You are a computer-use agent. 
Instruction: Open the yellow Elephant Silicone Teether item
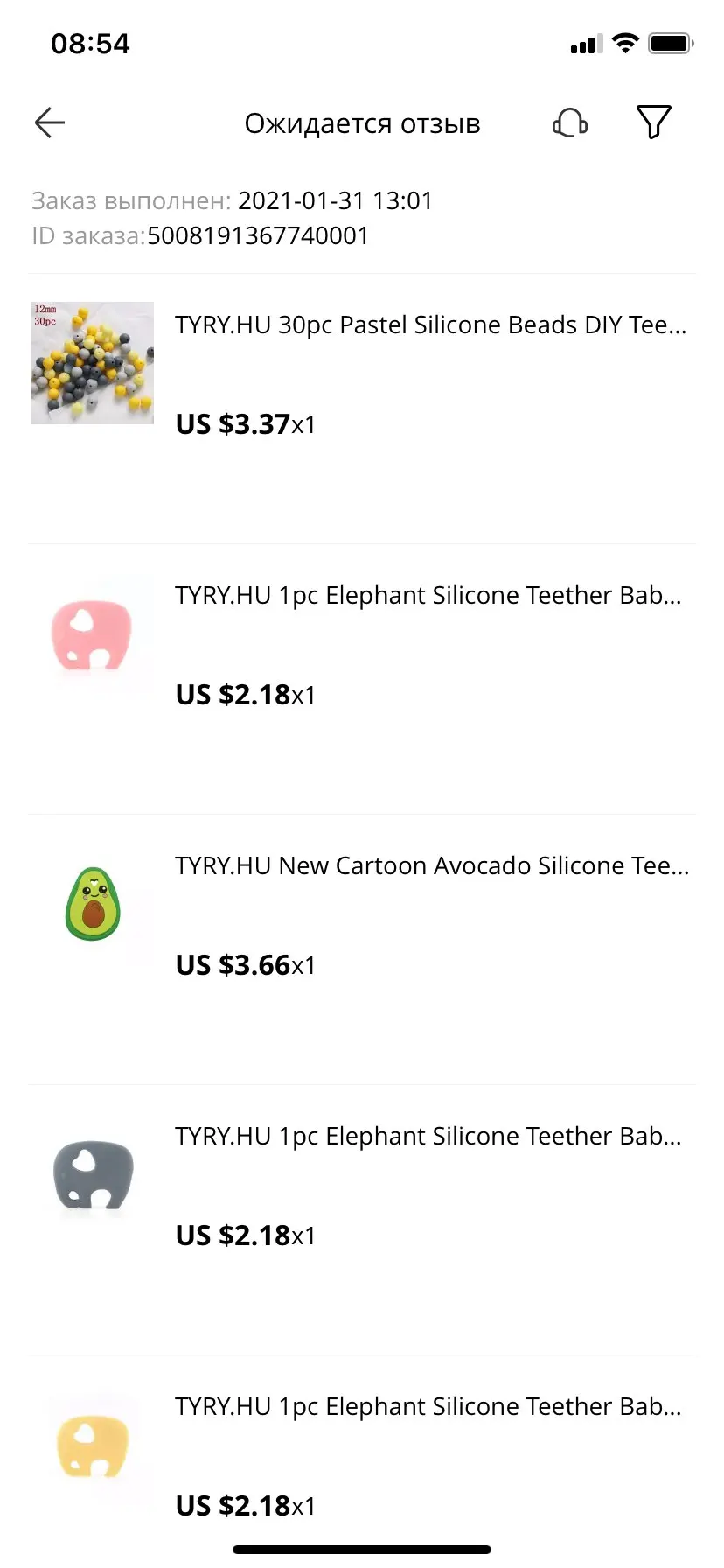click(x=428, y=1407)
